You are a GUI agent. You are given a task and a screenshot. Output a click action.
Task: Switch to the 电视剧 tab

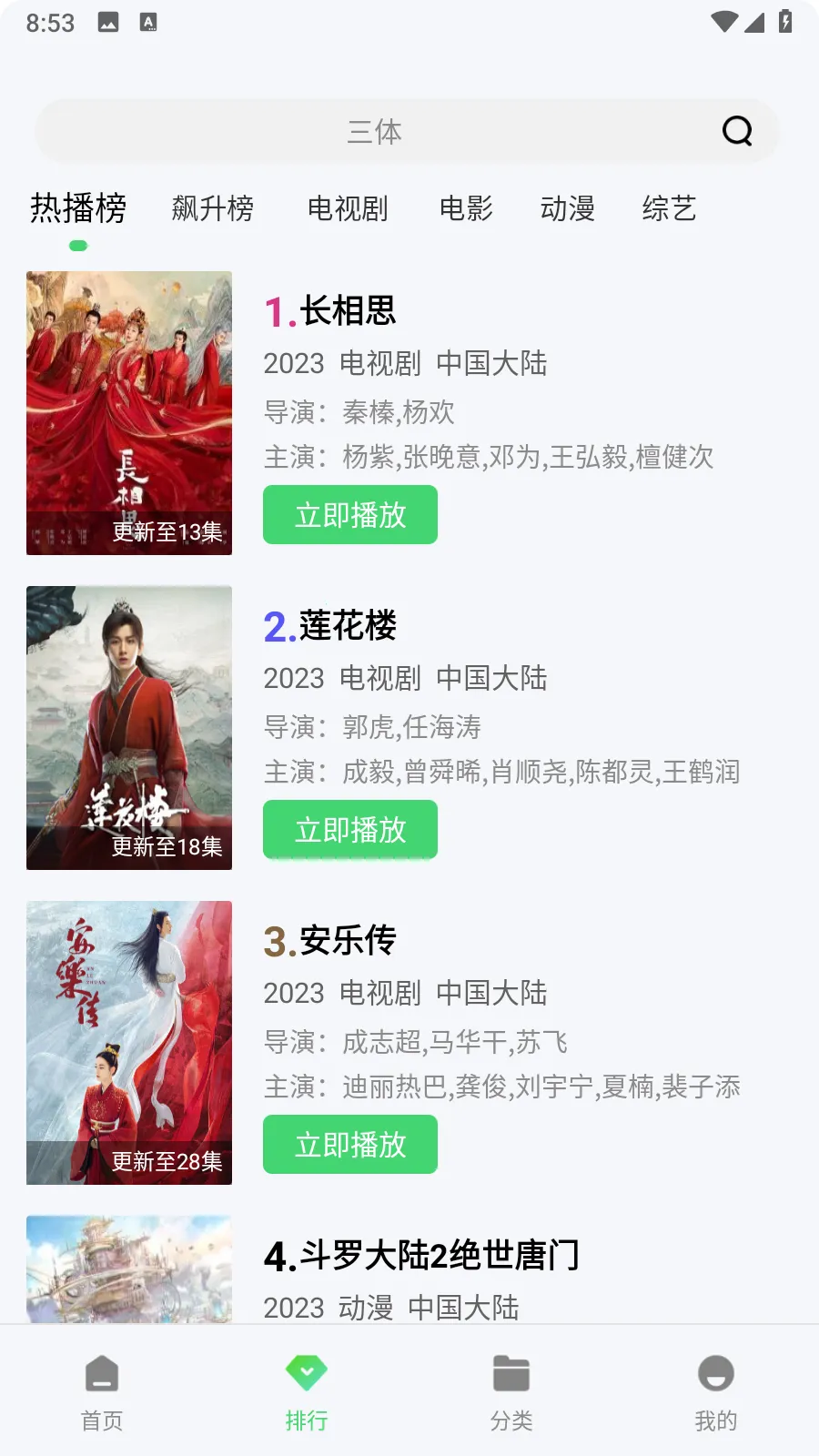[348, 208]
